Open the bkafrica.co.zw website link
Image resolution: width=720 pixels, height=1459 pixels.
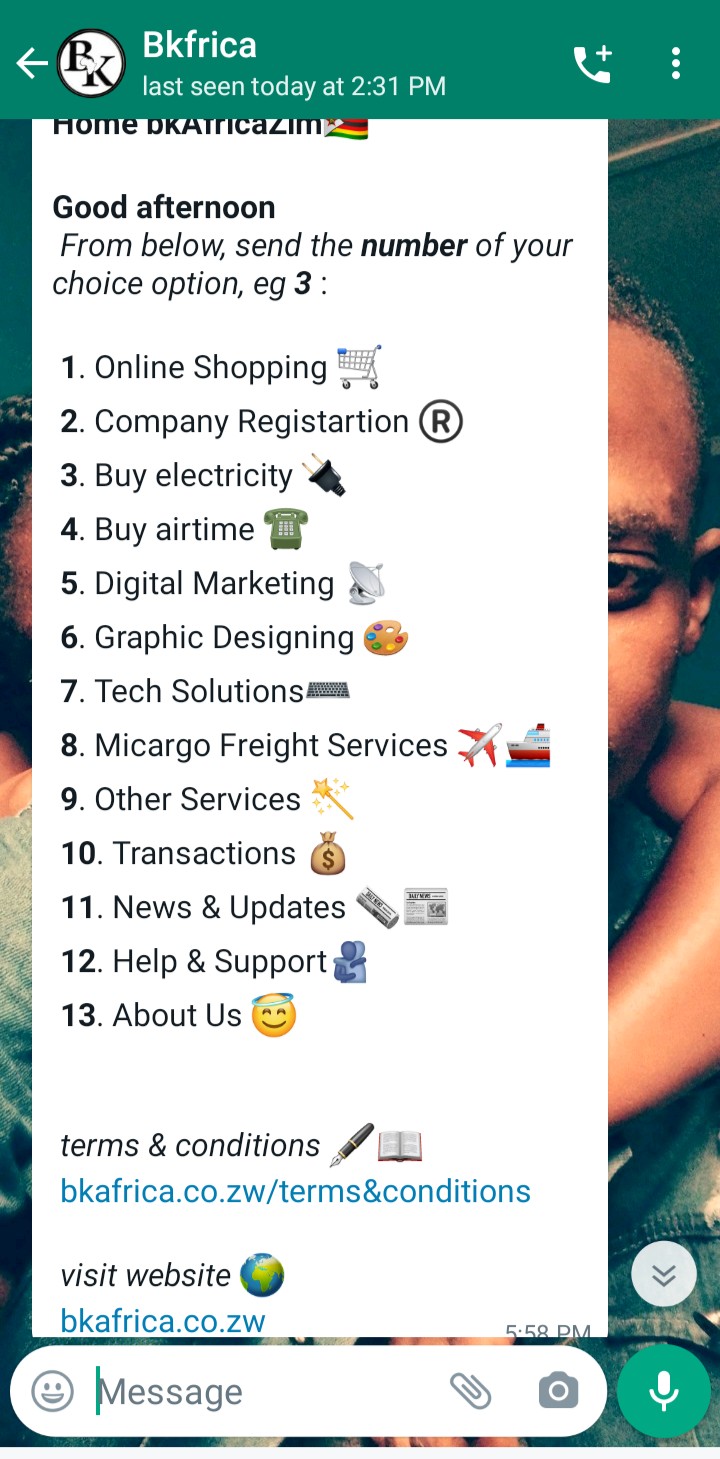(x=163, y=1320)
